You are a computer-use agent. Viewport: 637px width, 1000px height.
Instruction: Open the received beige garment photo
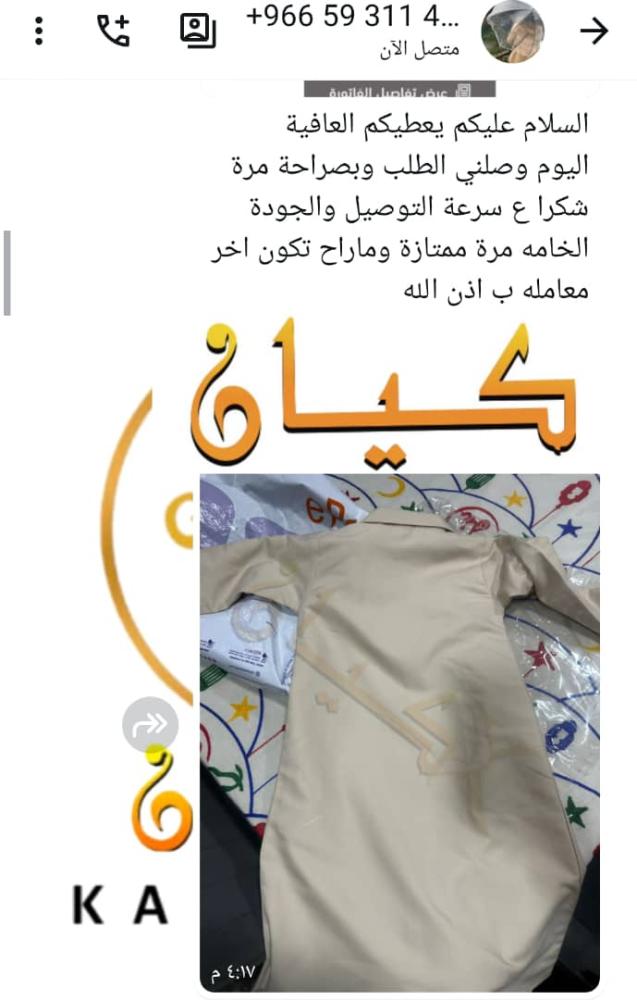click(400, 730)
